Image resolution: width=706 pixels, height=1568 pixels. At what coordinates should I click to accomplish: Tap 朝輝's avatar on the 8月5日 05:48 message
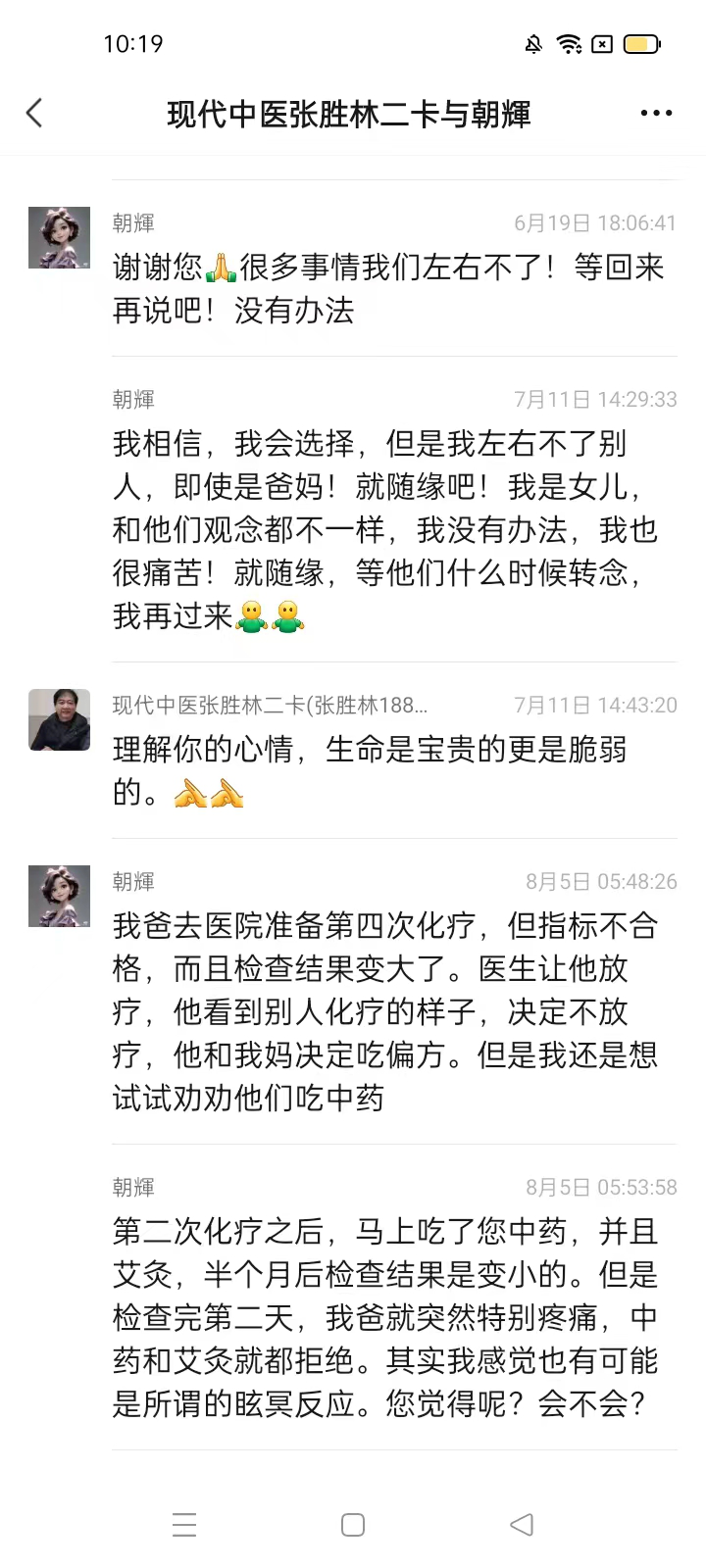[59, 896]
